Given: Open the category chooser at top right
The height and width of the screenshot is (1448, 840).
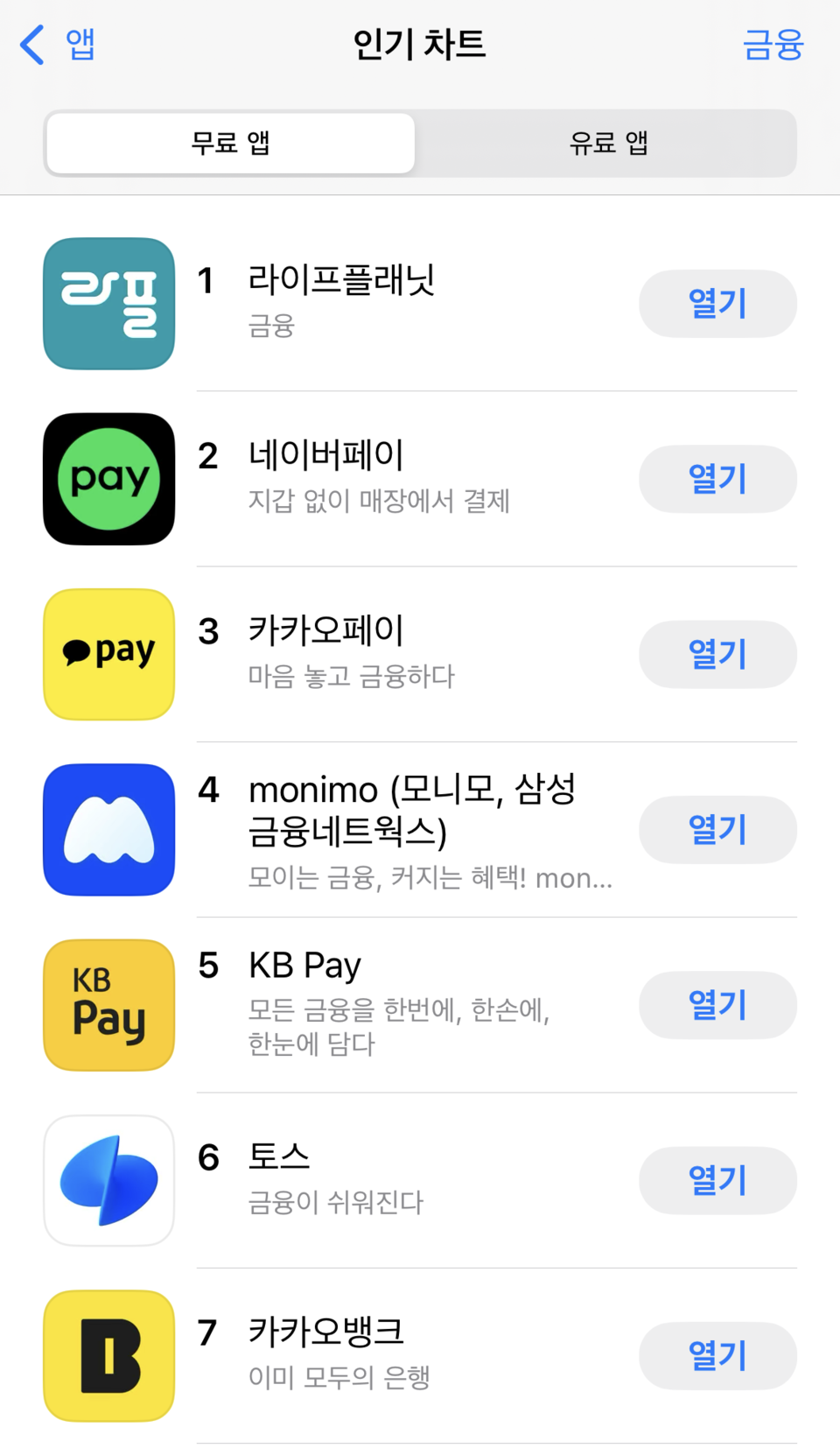Looking at the screenshot, I should [x=773, y=44].
